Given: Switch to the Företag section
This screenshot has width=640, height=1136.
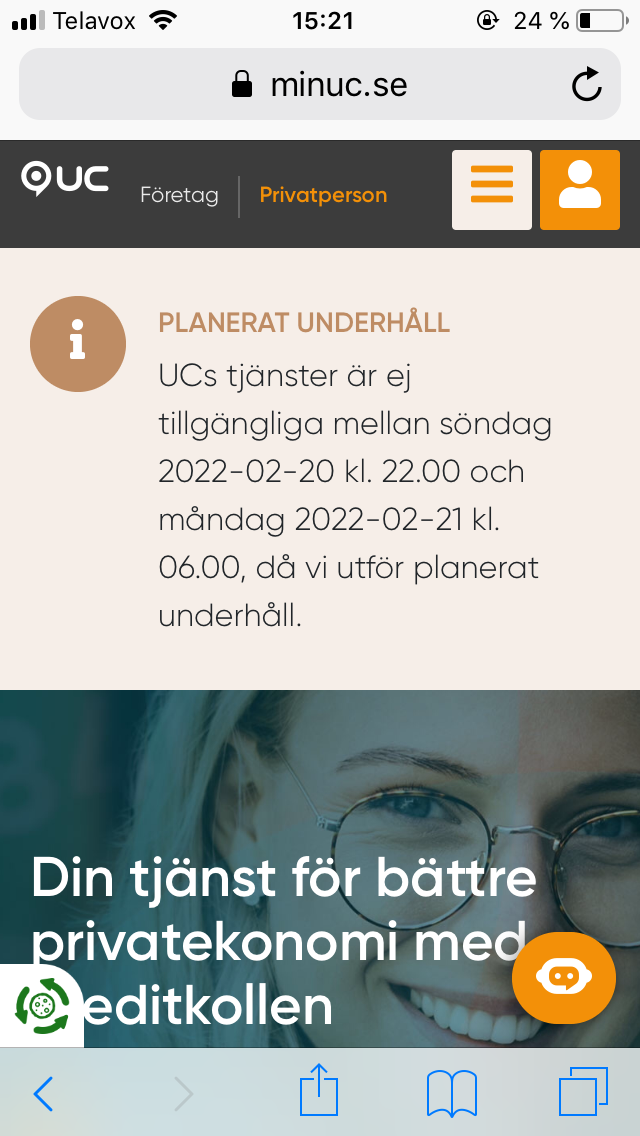Looking at the screenshot, I should click(x=179, y=195).
